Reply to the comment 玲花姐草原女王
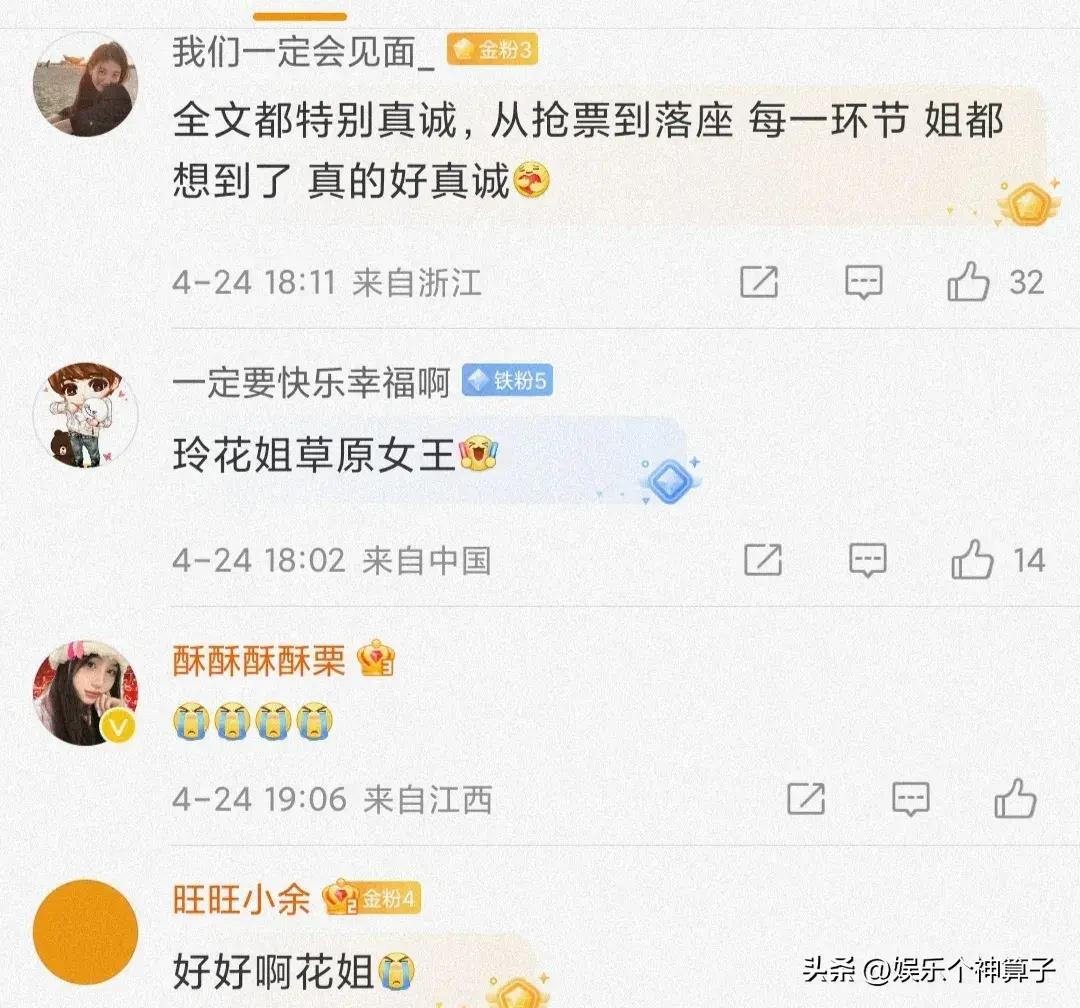Image resolution: width=1080 pixels, height=1008 pixels. [867, 560]
